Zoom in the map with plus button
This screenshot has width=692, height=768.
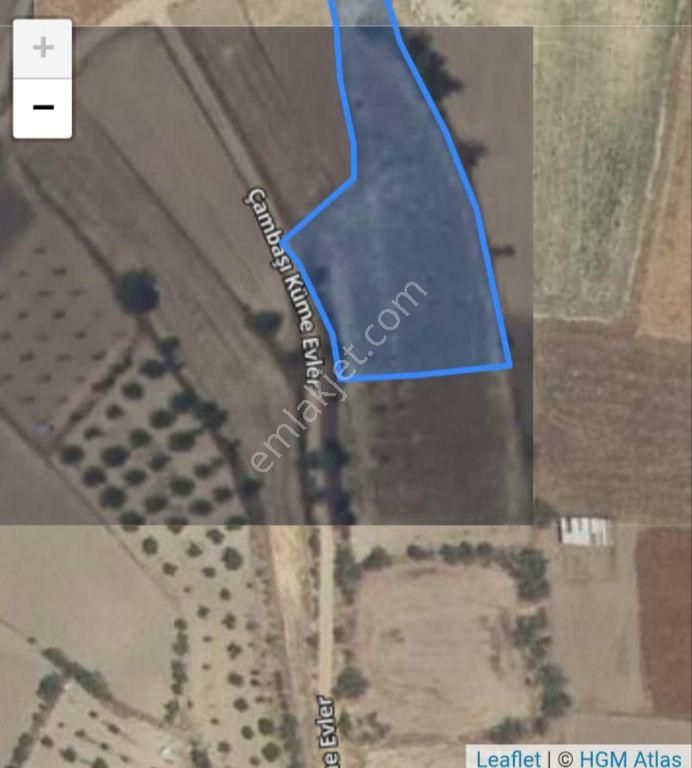(x=42, y=48)
